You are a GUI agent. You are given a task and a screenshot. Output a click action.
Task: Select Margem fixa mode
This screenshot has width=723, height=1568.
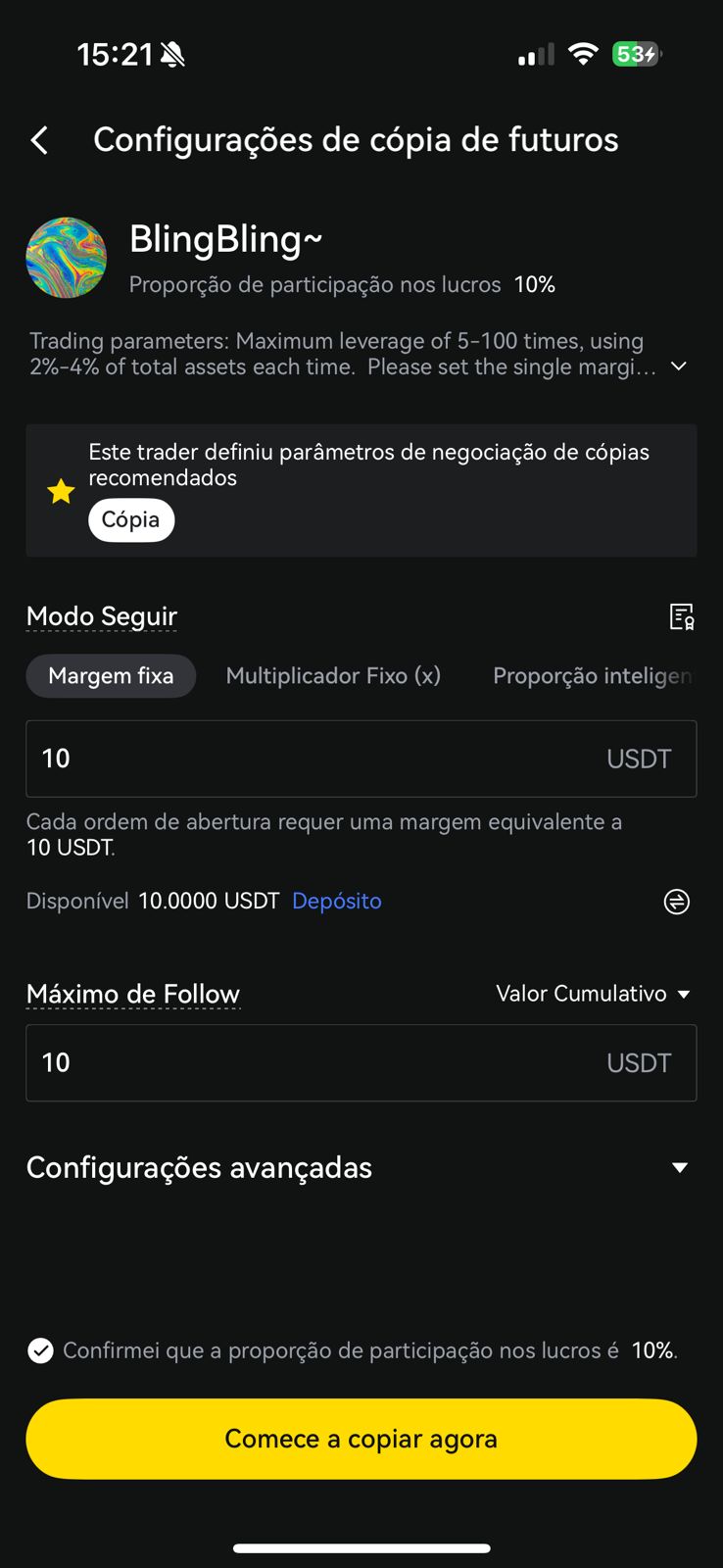[x=111, y=676]
